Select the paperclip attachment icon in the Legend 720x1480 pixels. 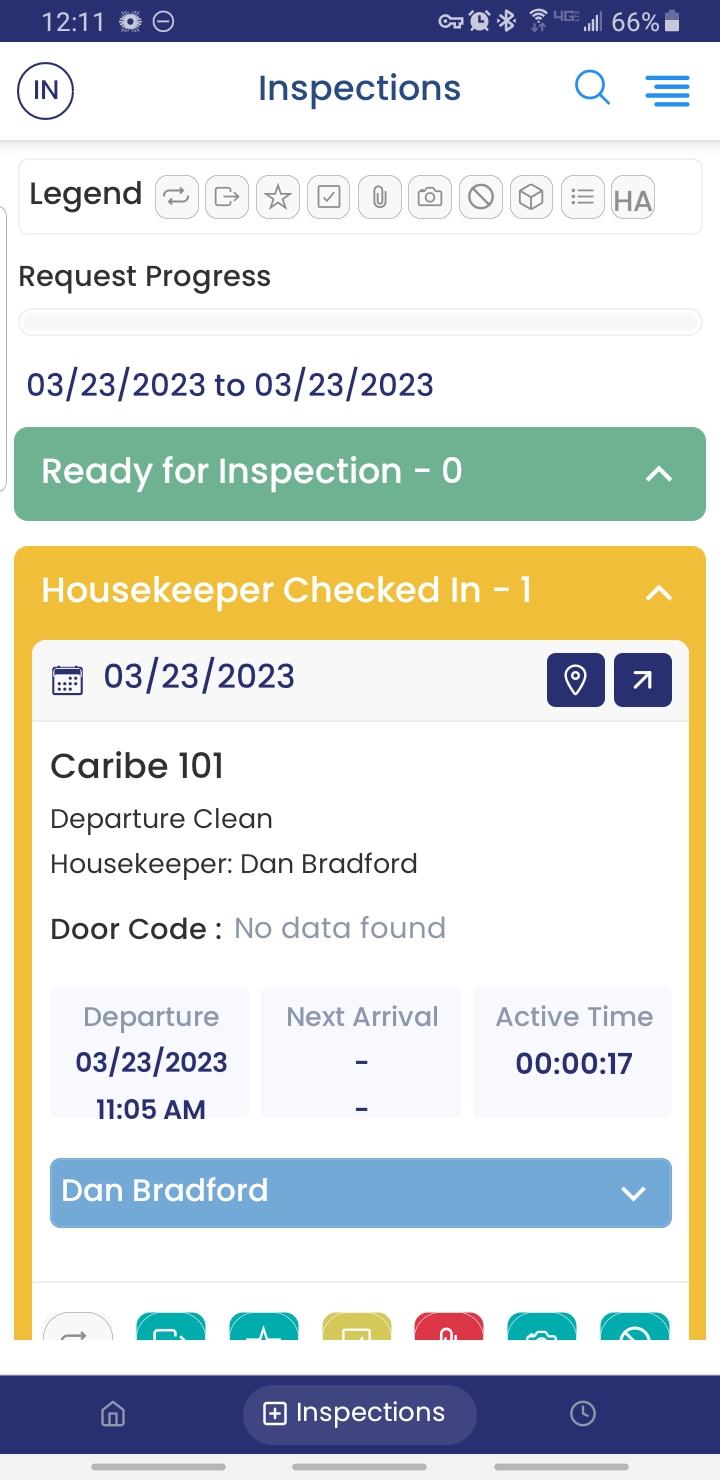coord(379,196)
